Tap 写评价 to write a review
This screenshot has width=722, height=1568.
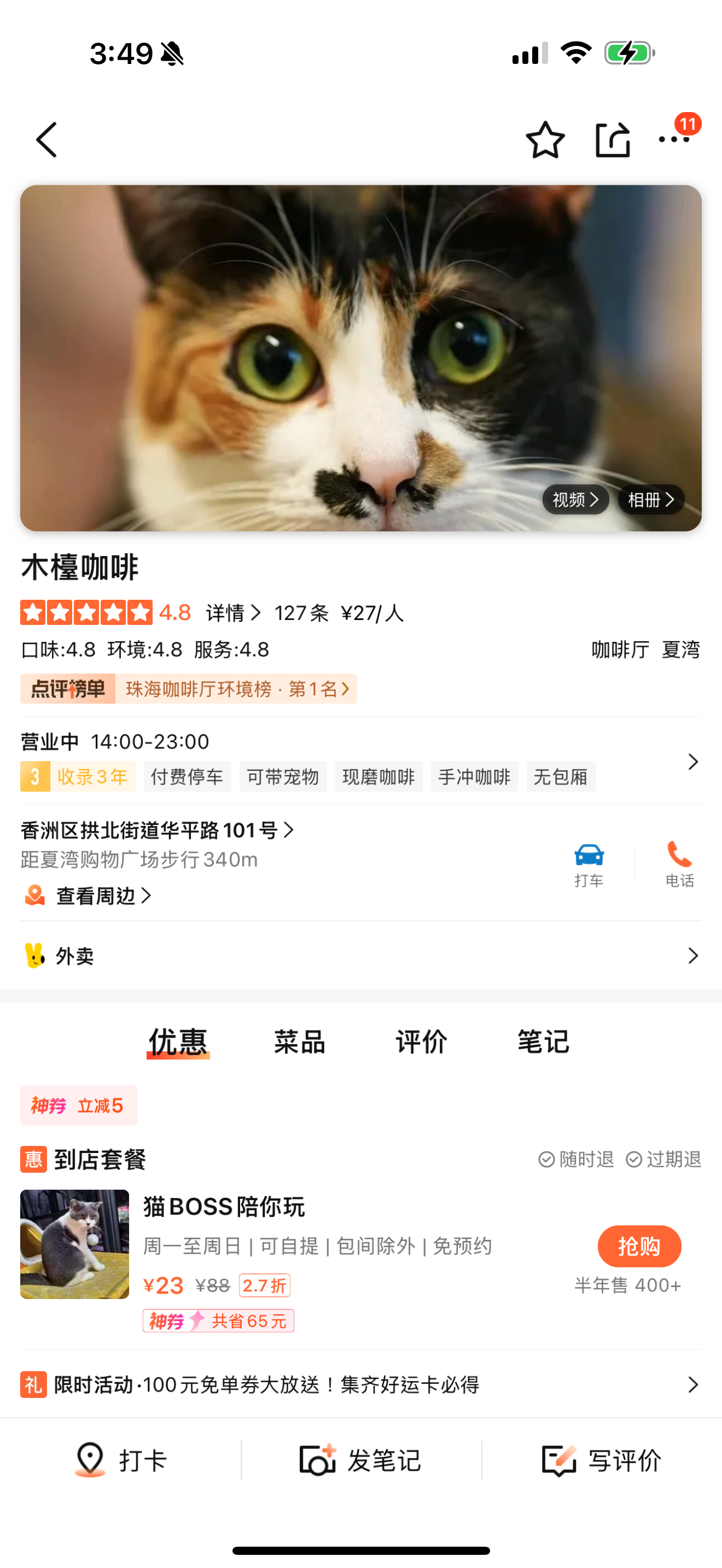tap(602, 1460)
